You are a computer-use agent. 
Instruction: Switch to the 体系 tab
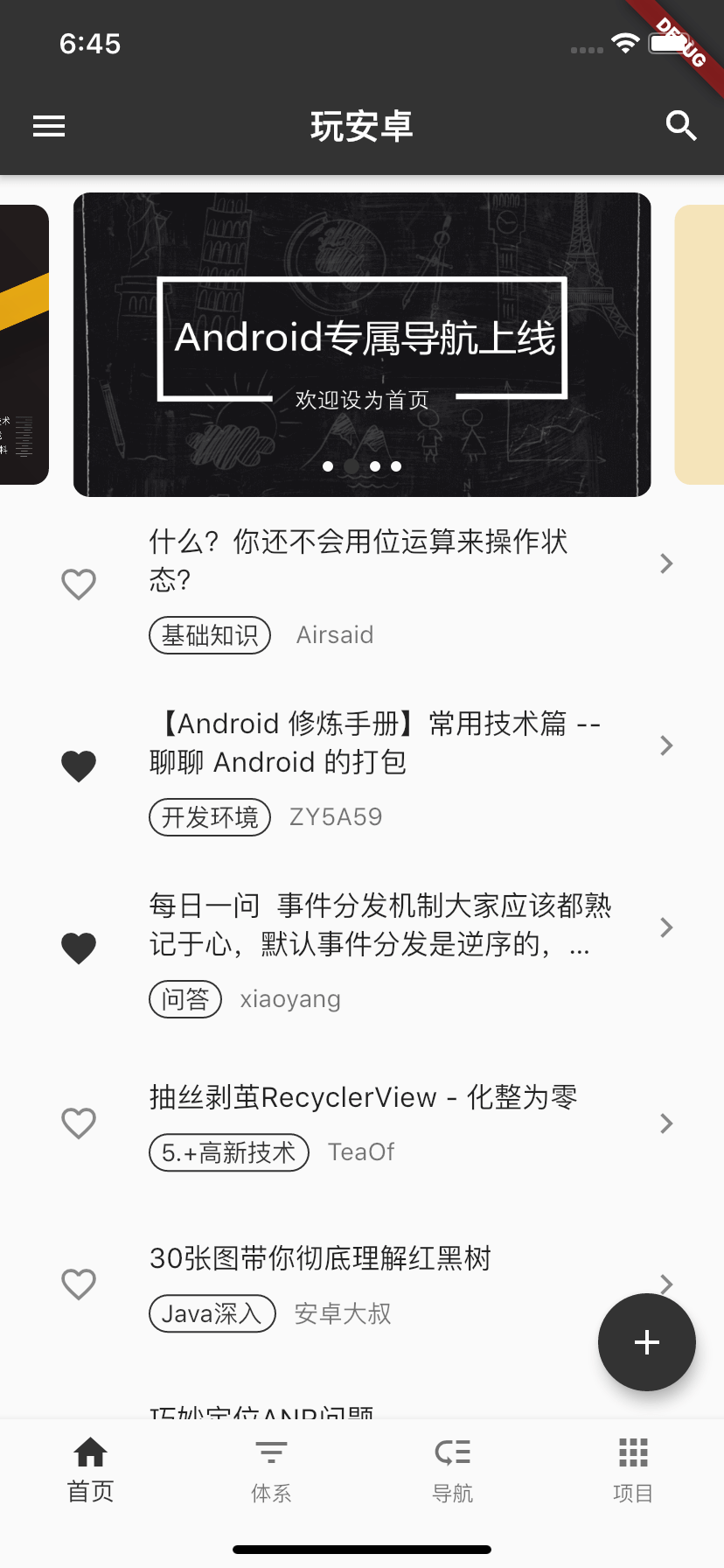coord(271,1470)
